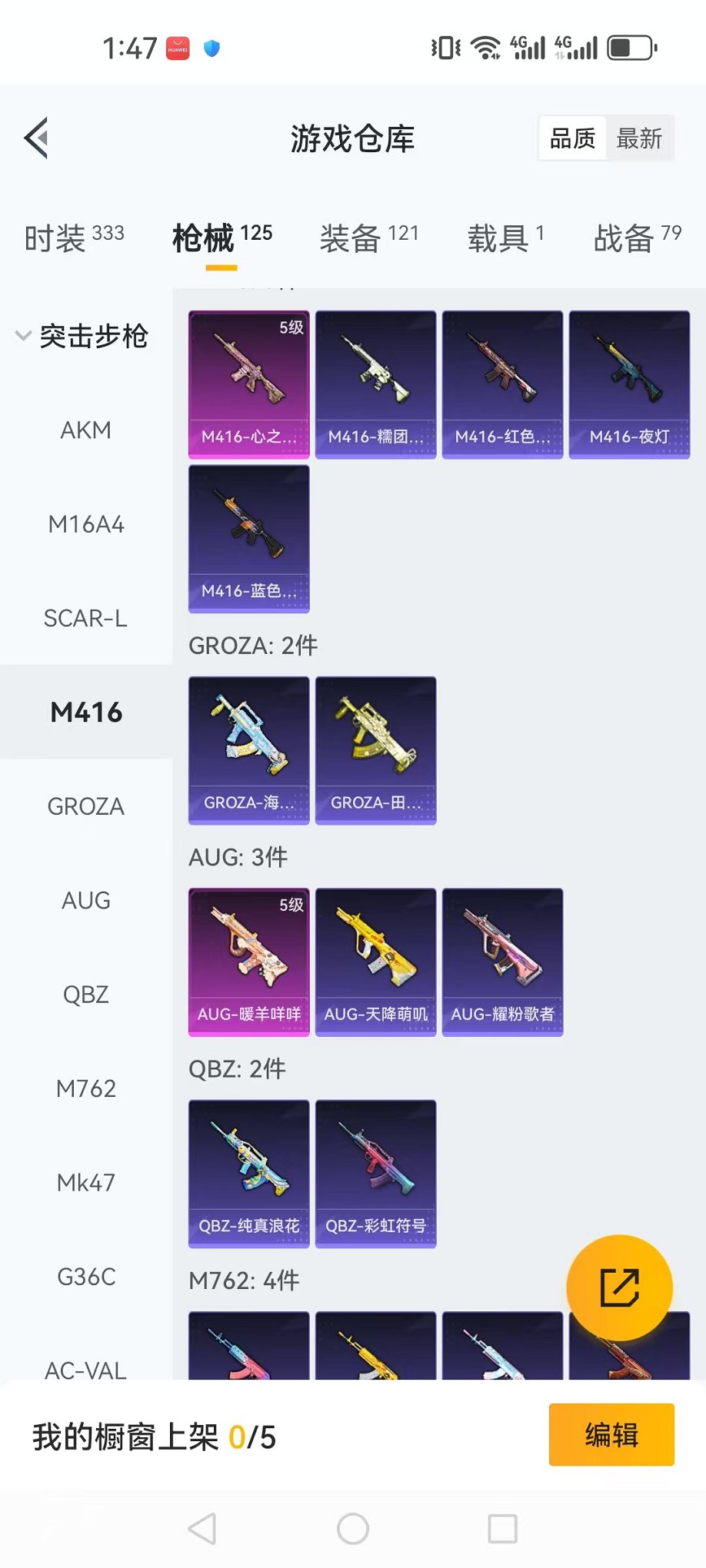The width and height of the screenshot is (706, 1568).
Task: Tap the 编辑 button
Action: pyautogui.click(x=611, y=1435)
